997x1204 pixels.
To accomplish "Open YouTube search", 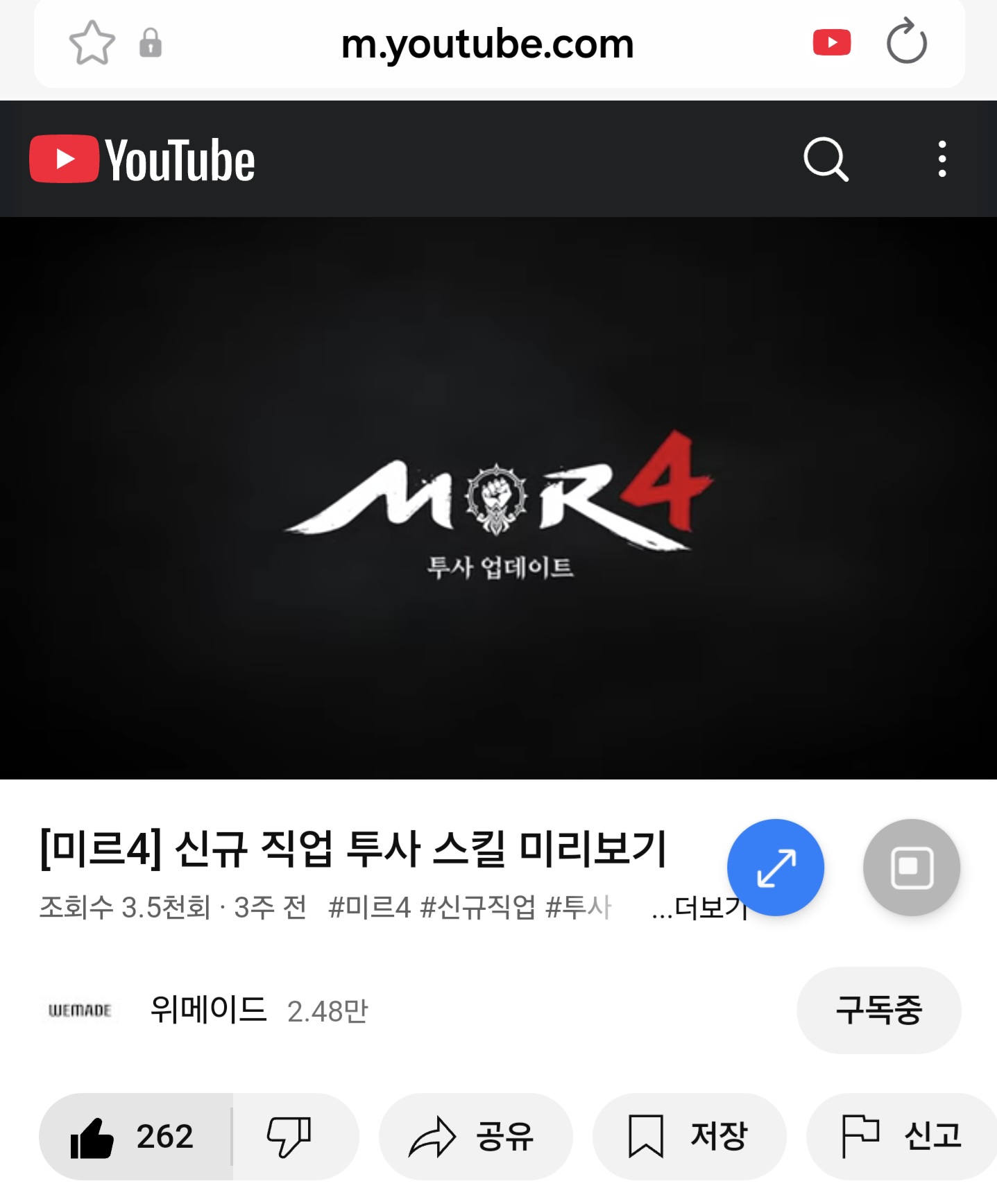I will tap(826, 160).
